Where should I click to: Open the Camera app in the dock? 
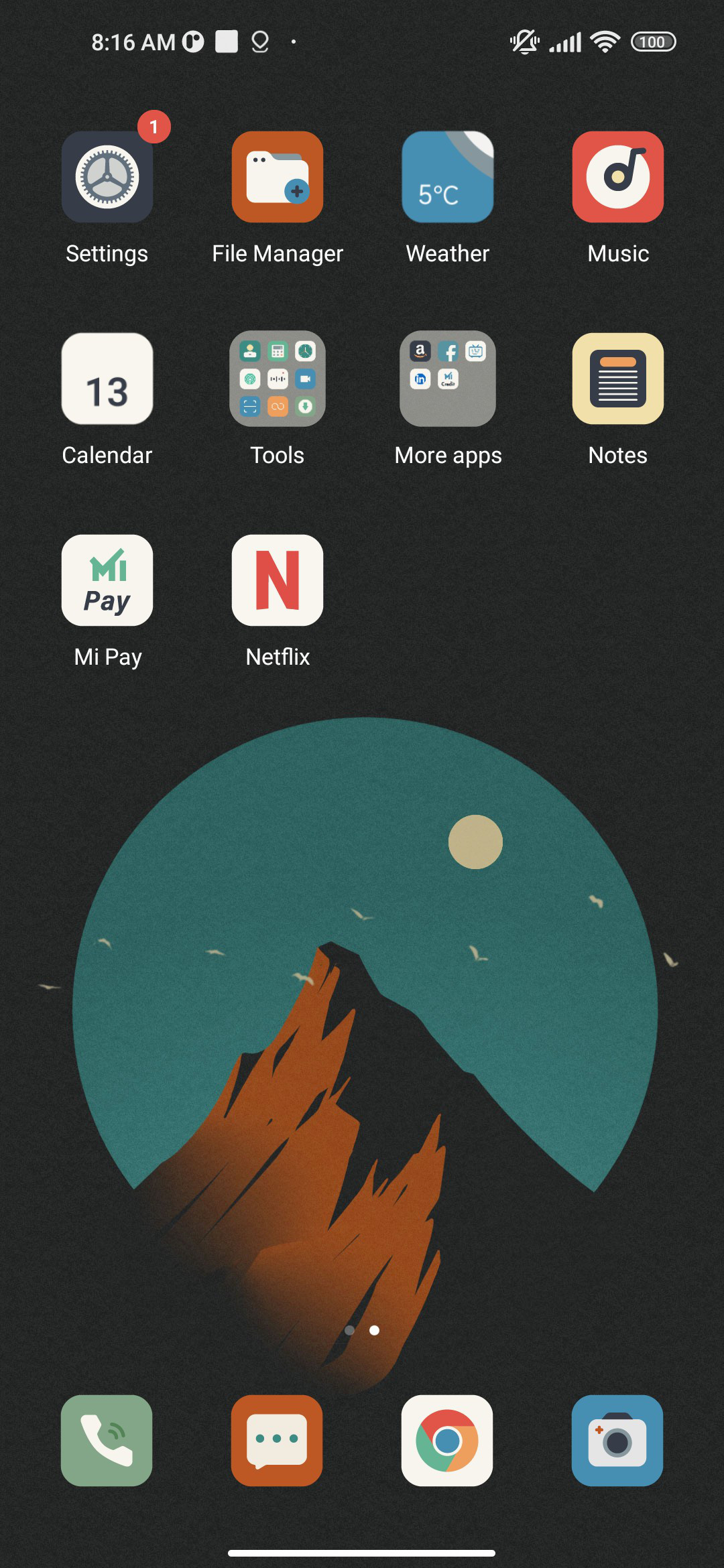click(617, 1441)
